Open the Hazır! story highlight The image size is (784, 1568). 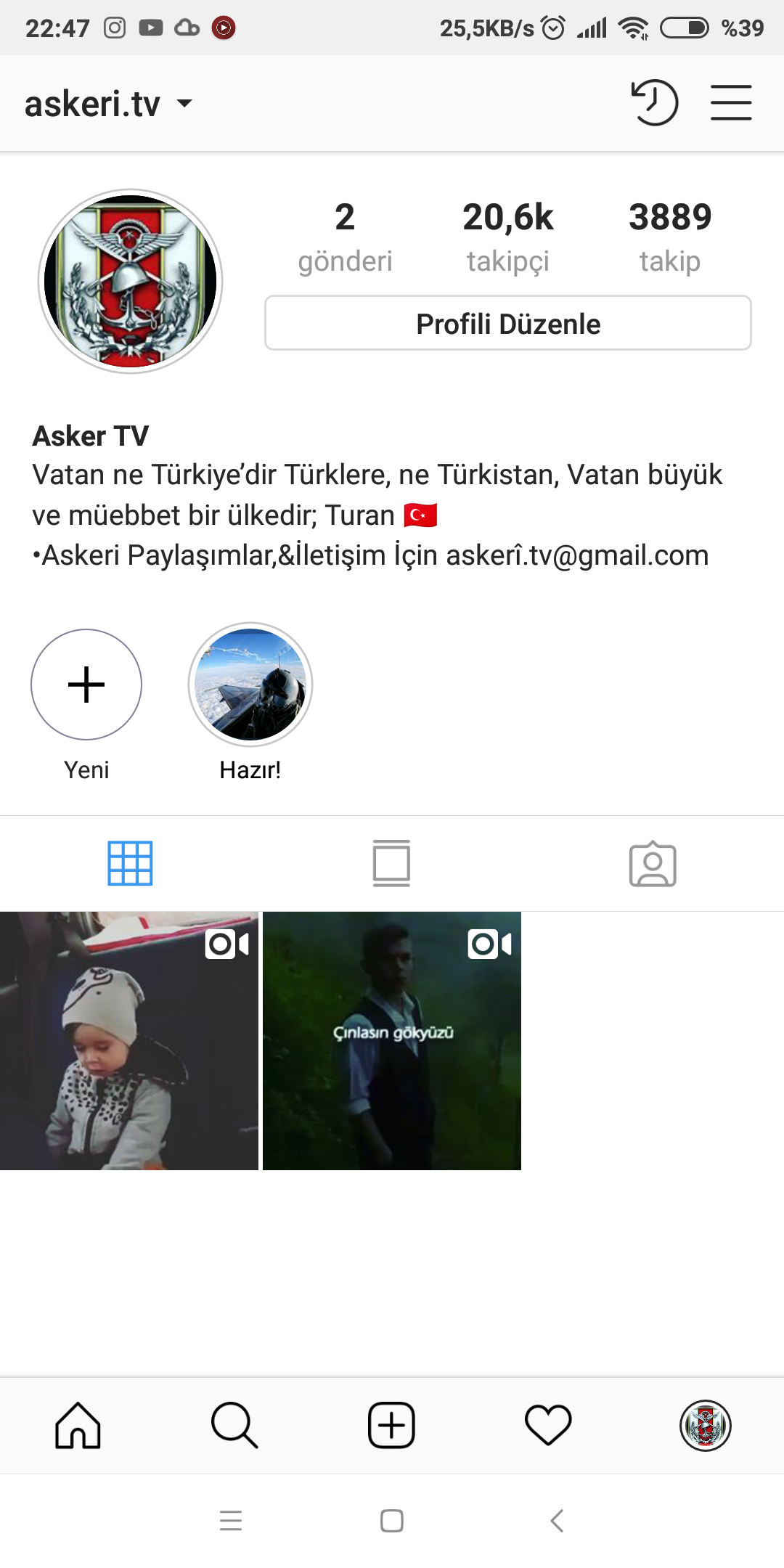[x=250, y=685]
